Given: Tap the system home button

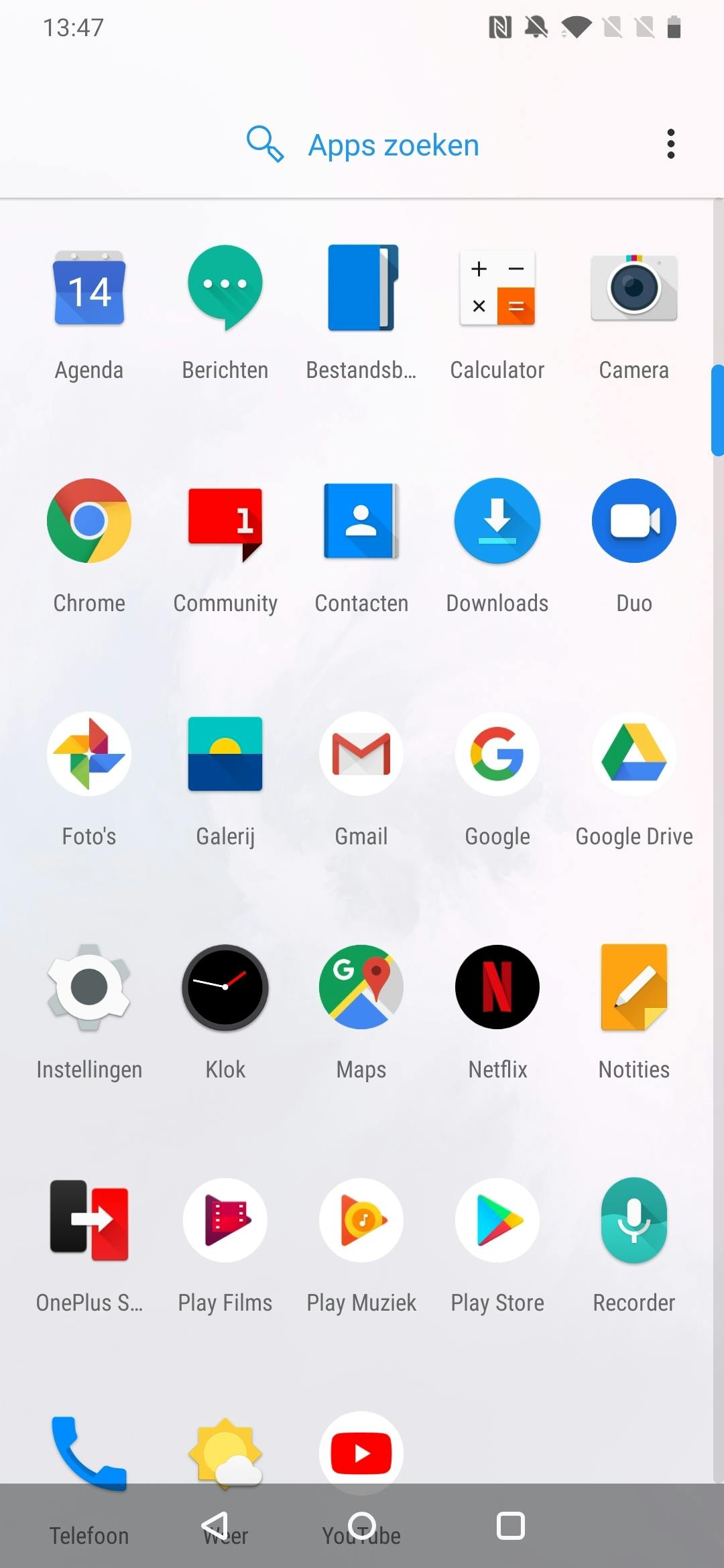Looking at the screenshot, I should coord(362,1526).
